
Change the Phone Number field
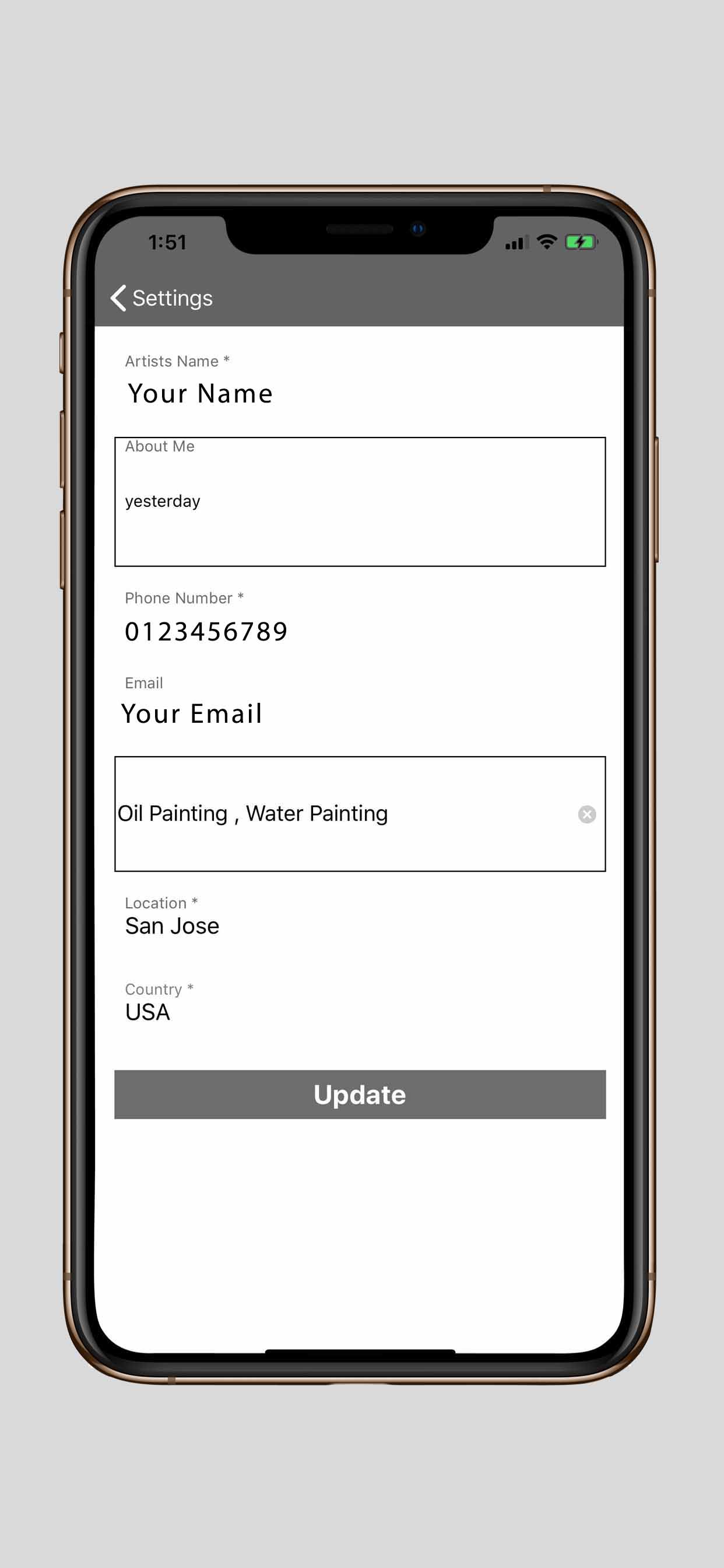[x=360, y=631]
